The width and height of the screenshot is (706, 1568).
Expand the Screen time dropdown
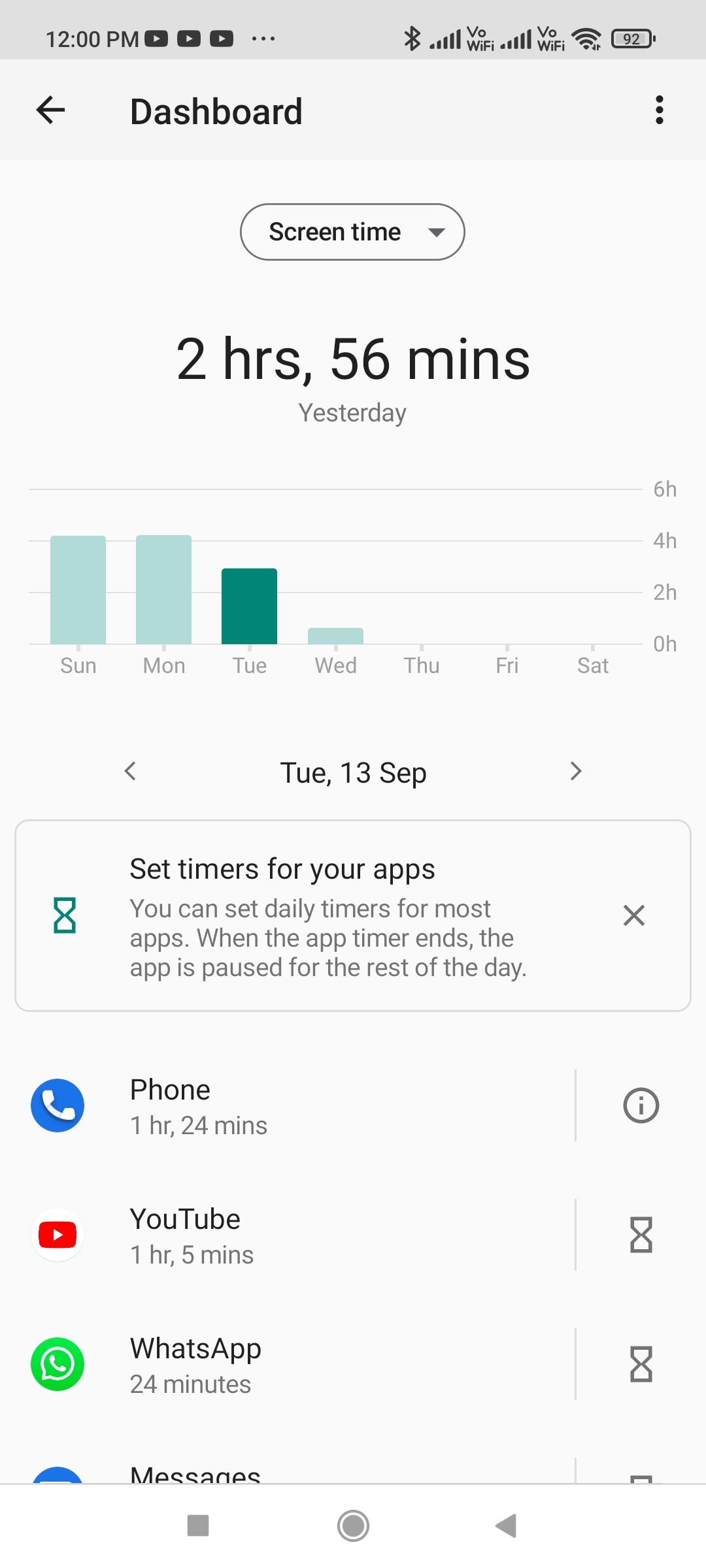click(352, 232)
